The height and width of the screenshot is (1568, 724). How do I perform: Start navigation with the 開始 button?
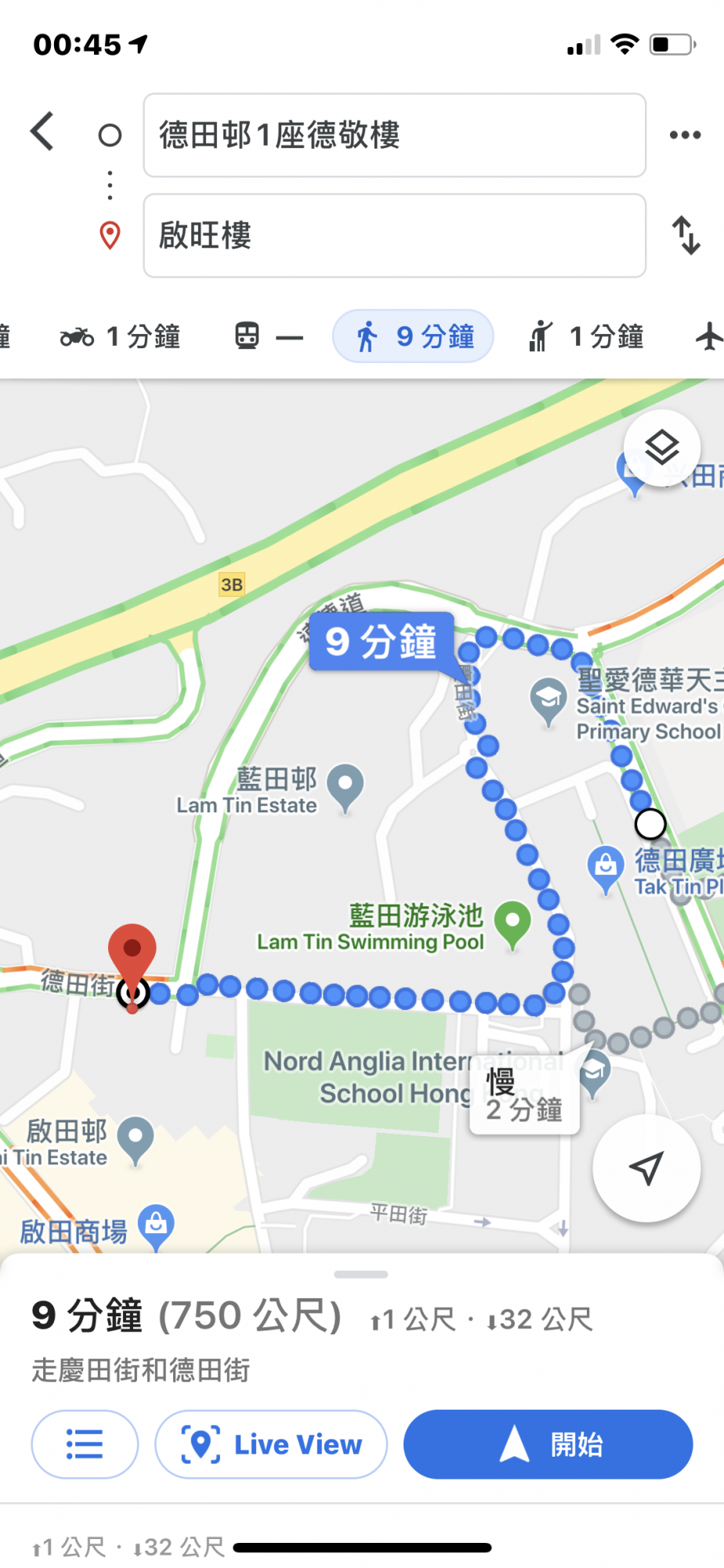548,1444
